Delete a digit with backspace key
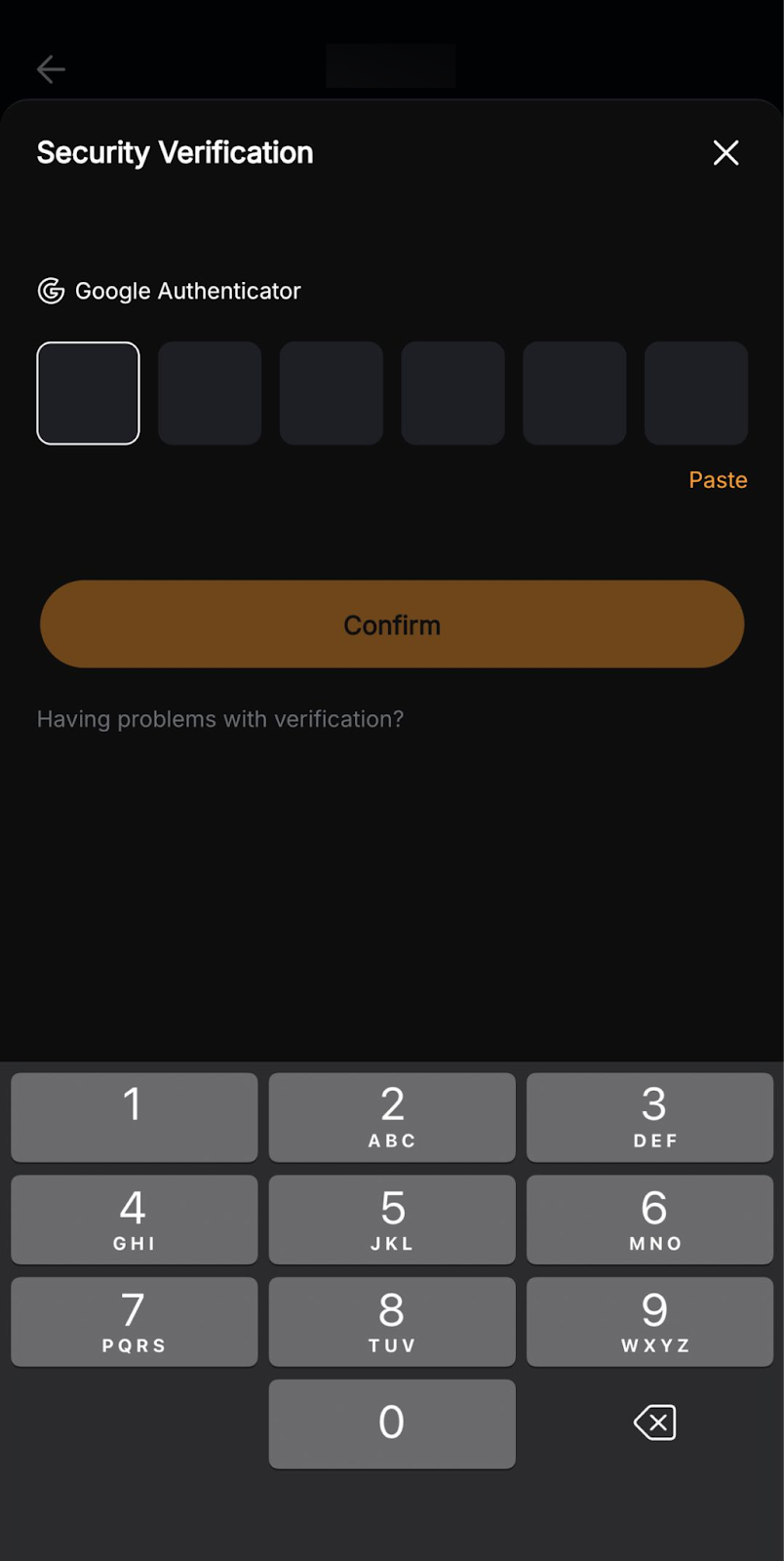The height and width of the screenshot is (1561, 784). [x=654, y=1422]
